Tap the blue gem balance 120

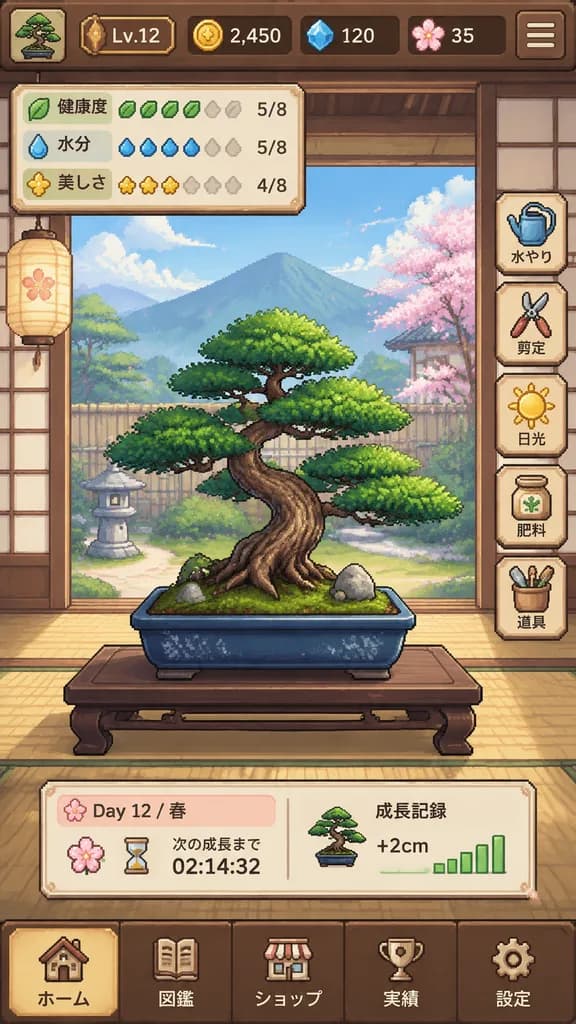pos(349,35)
